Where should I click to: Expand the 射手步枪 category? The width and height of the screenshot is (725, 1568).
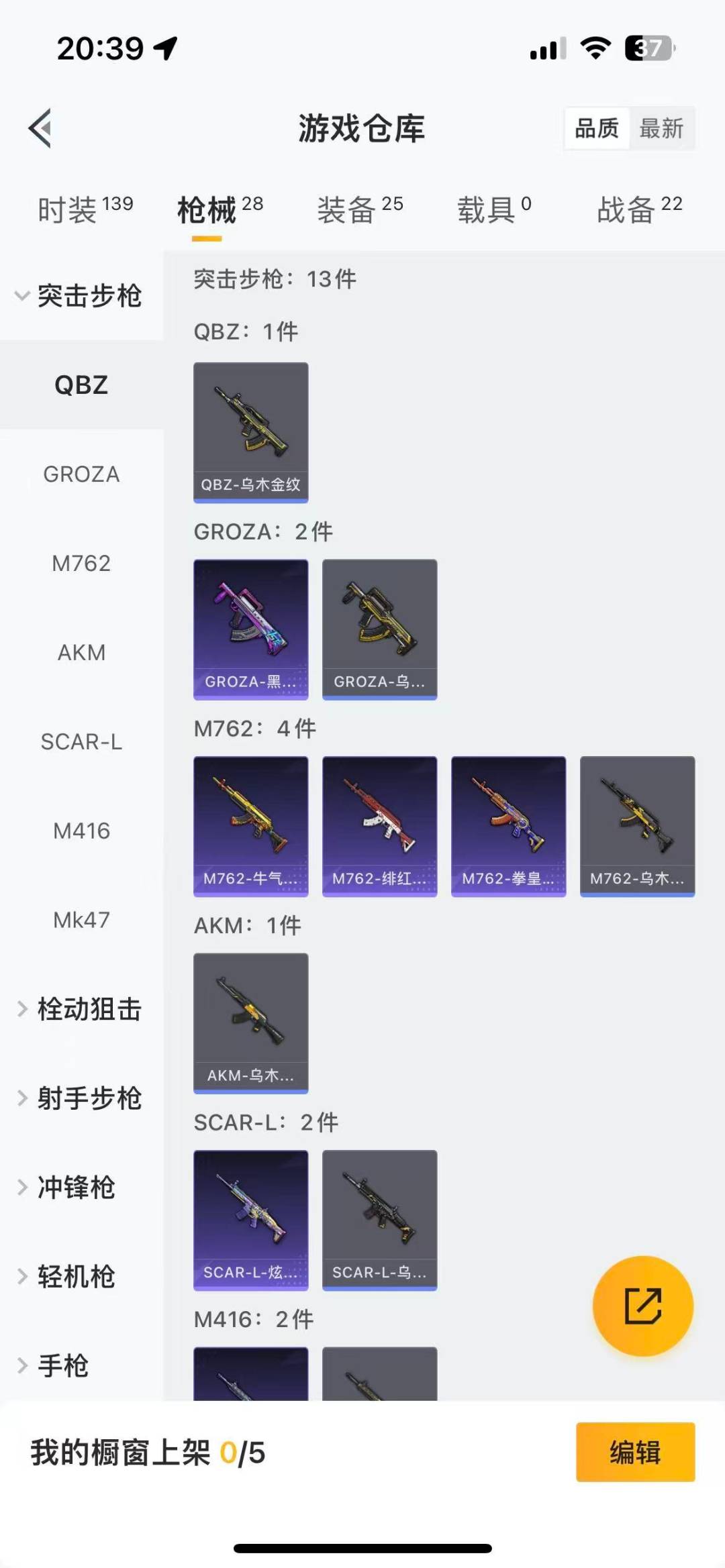tap(81, 1098)
